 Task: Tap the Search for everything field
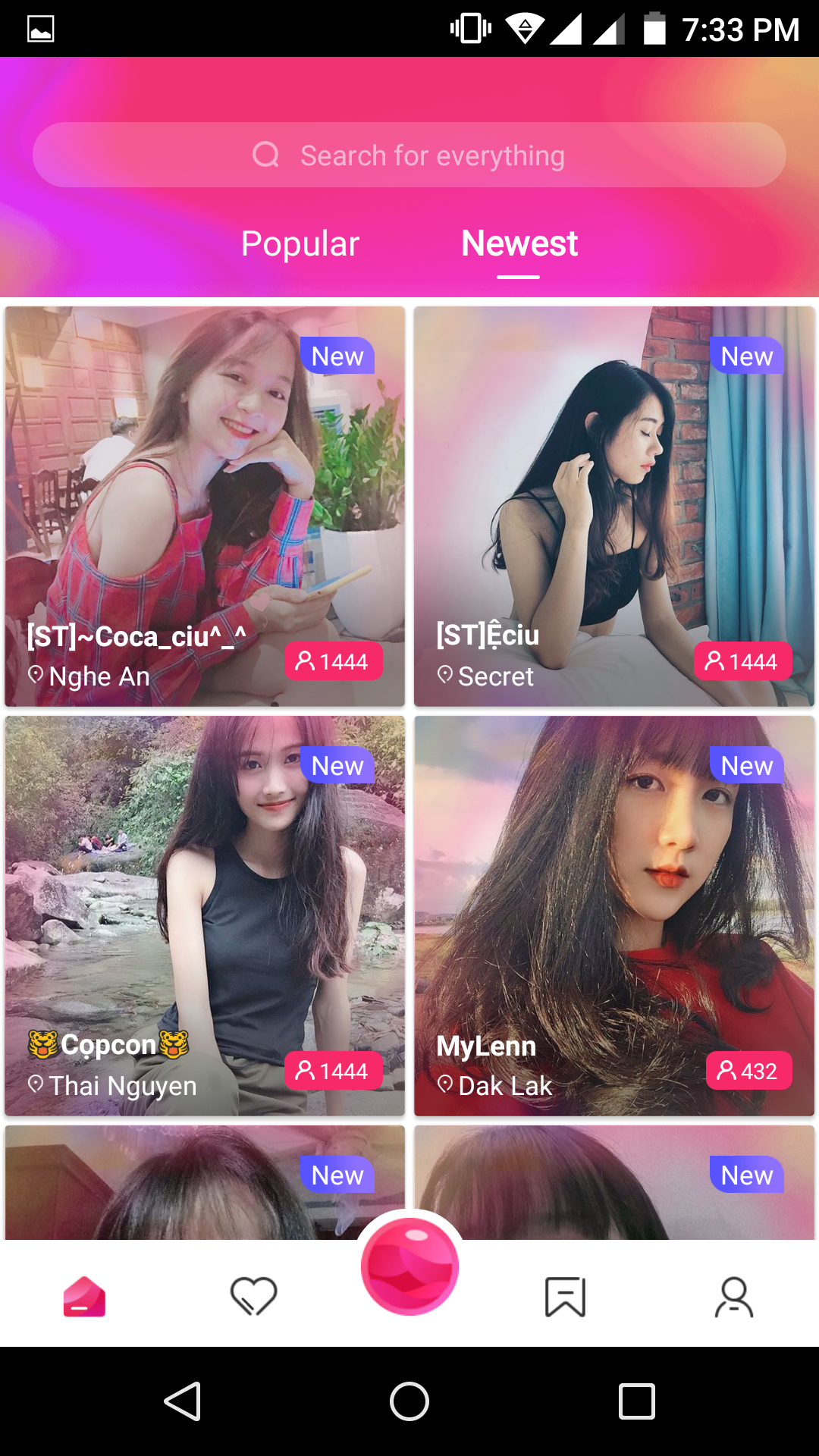(x=409, y=155)
